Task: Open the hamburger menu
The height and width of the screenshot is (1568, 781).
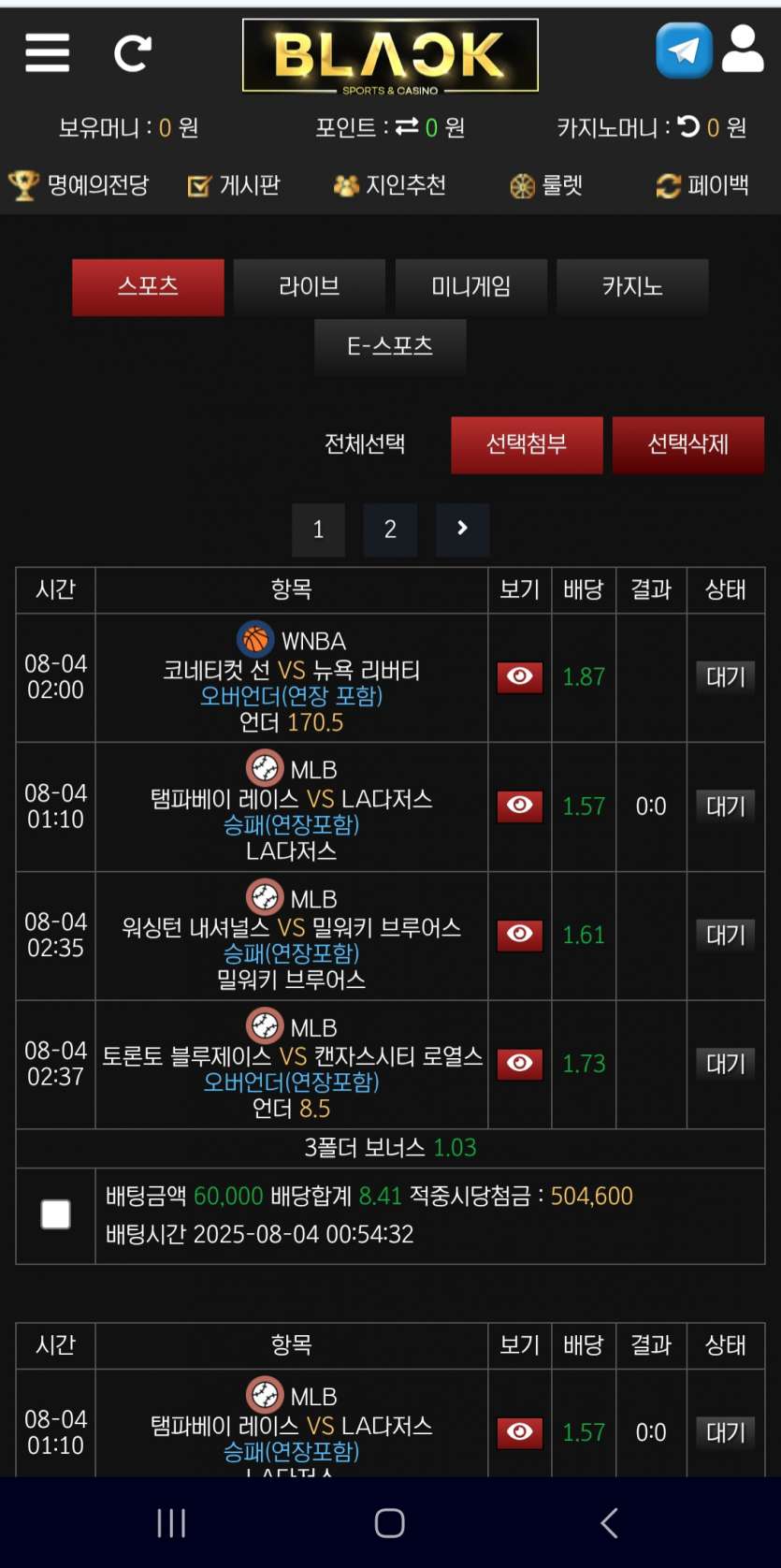Action: pyautogui.click(x=47, y=52)
